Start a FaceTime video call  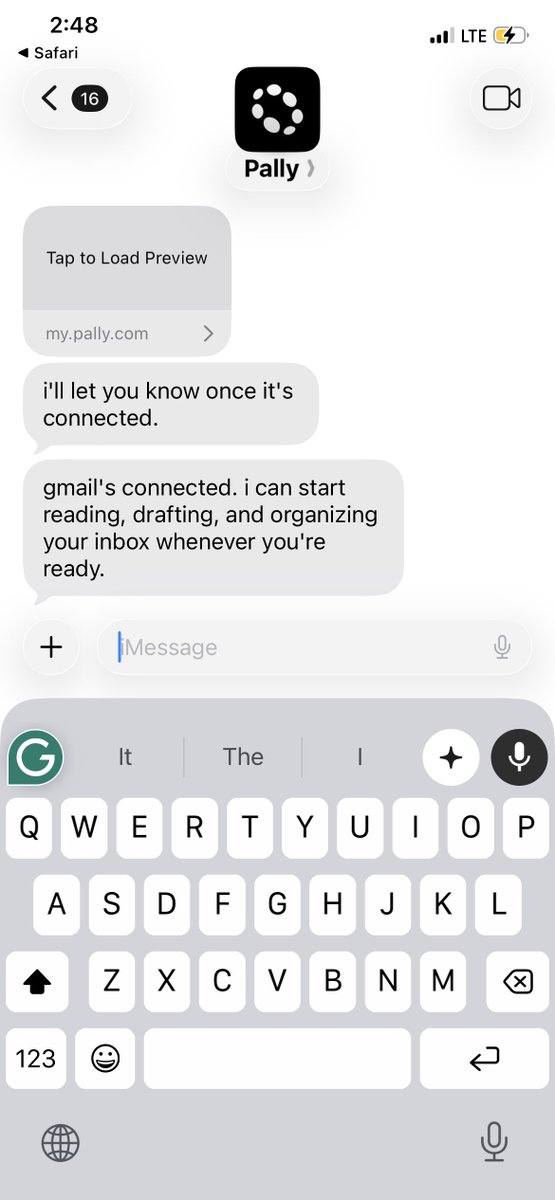[501, 98]
